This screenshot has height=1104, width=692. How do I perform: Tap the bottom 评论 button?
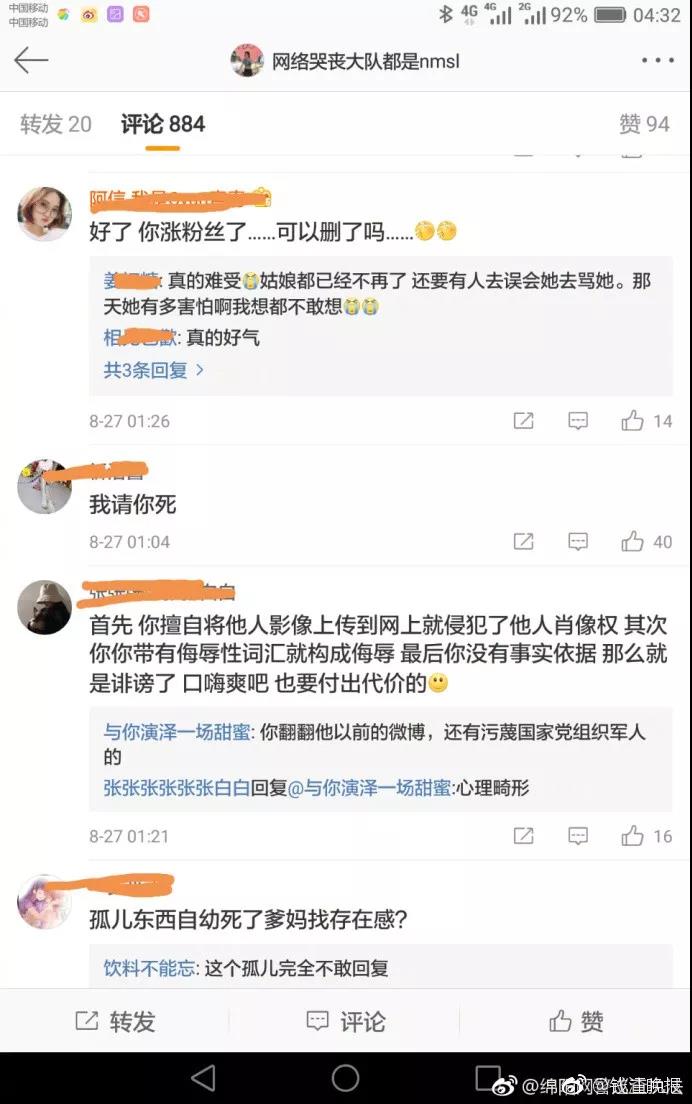point(346,1021)
